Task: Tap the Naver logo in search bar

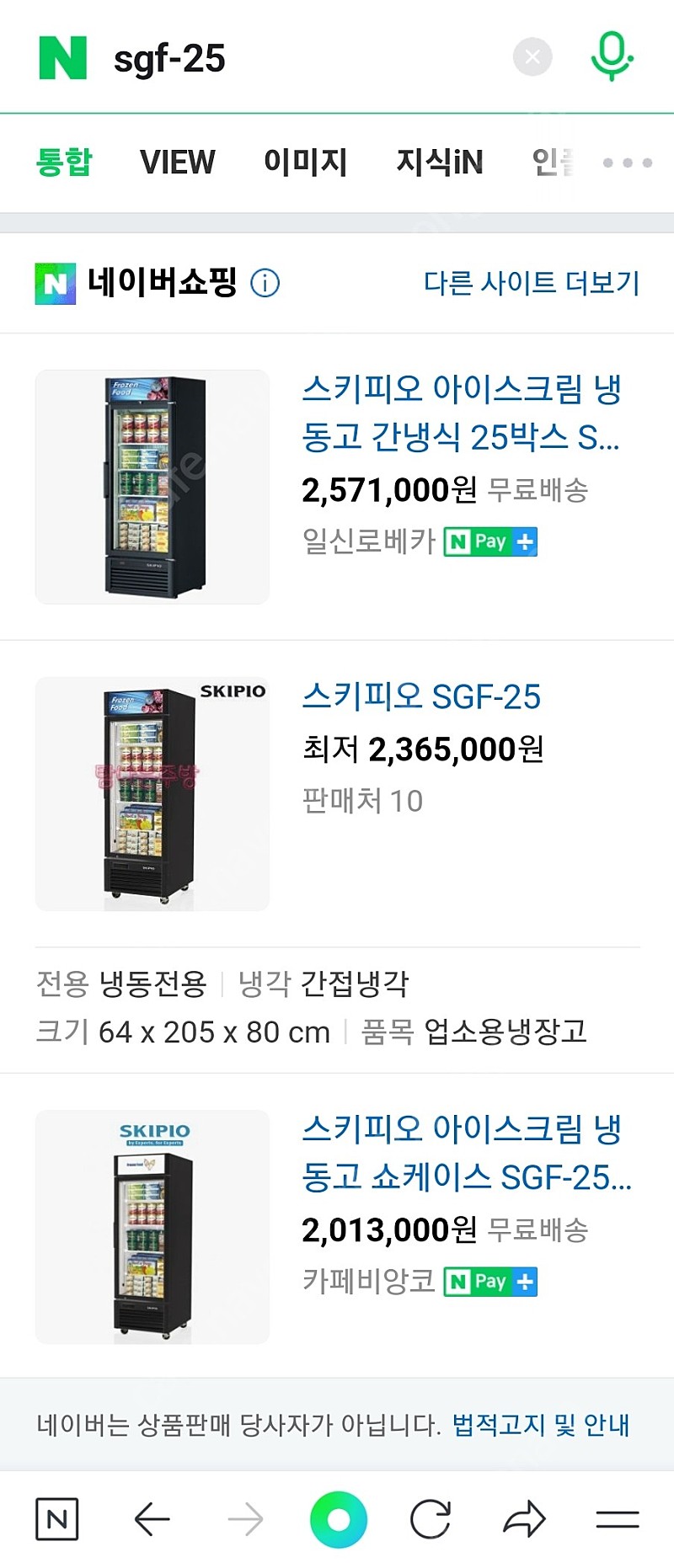Action: pyautogui.click(x=59, y=57)
